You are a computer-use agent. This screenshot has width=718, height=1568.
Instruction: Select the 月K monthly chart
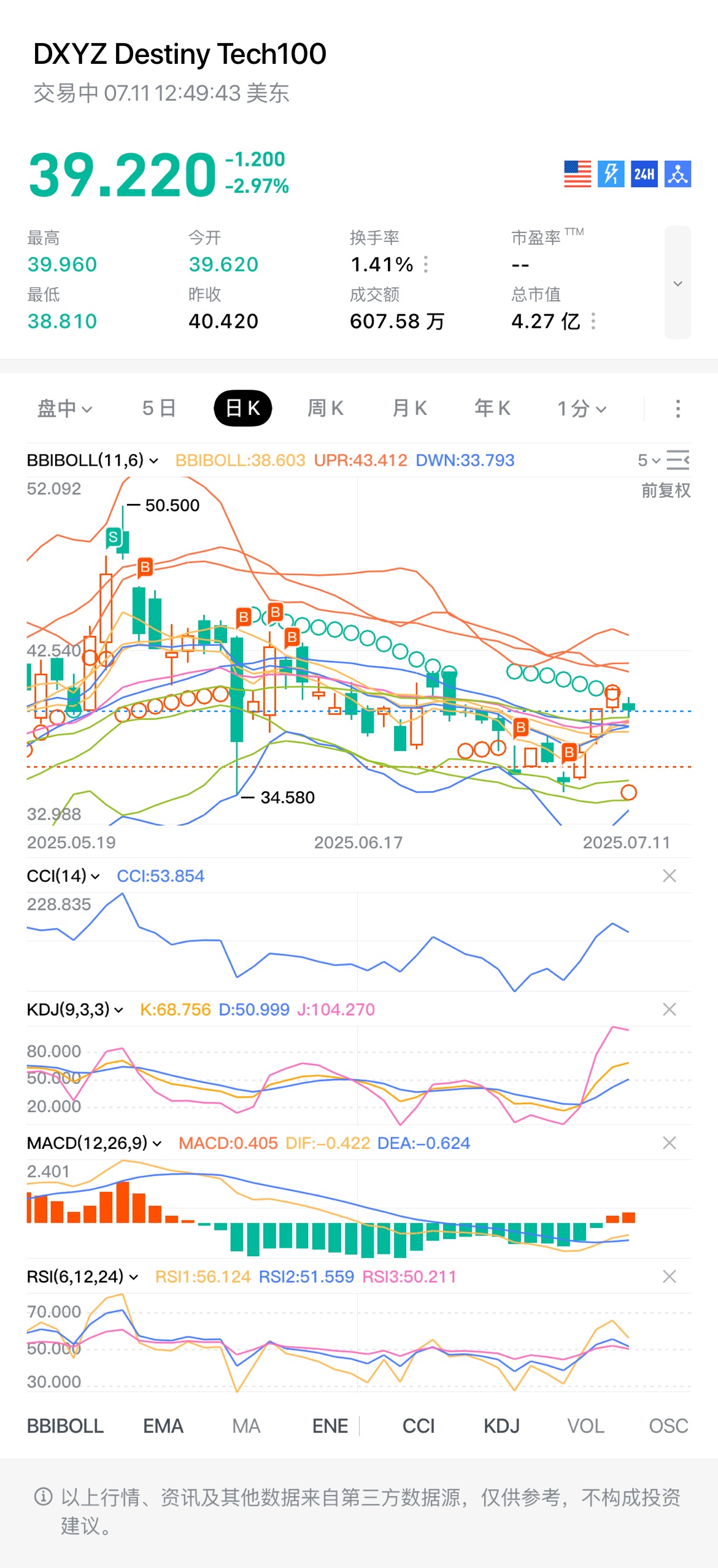pyautogui.click(x=409, y=408)
